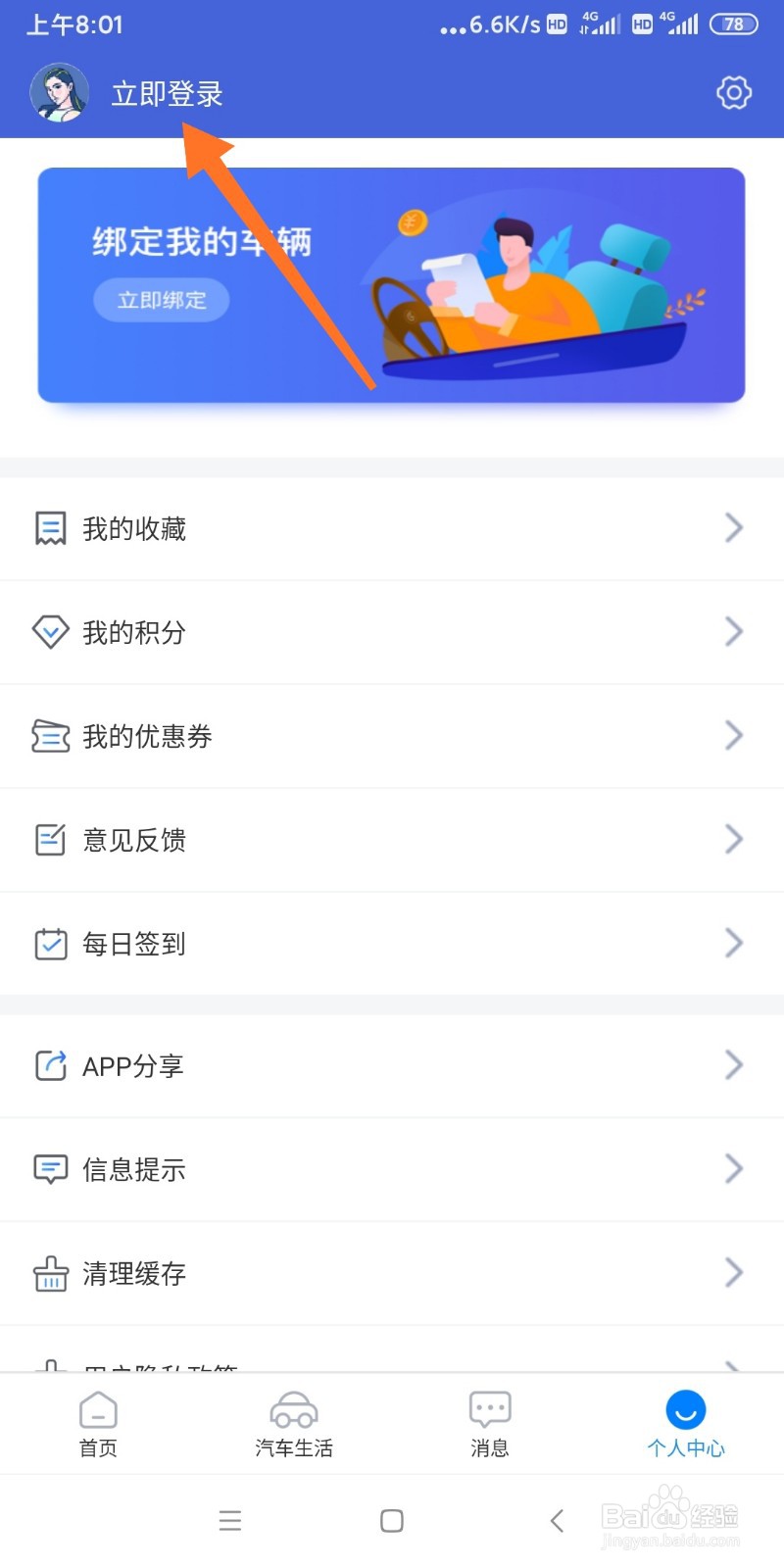
Task: Open the 消息 tab
Action: 489,1423
